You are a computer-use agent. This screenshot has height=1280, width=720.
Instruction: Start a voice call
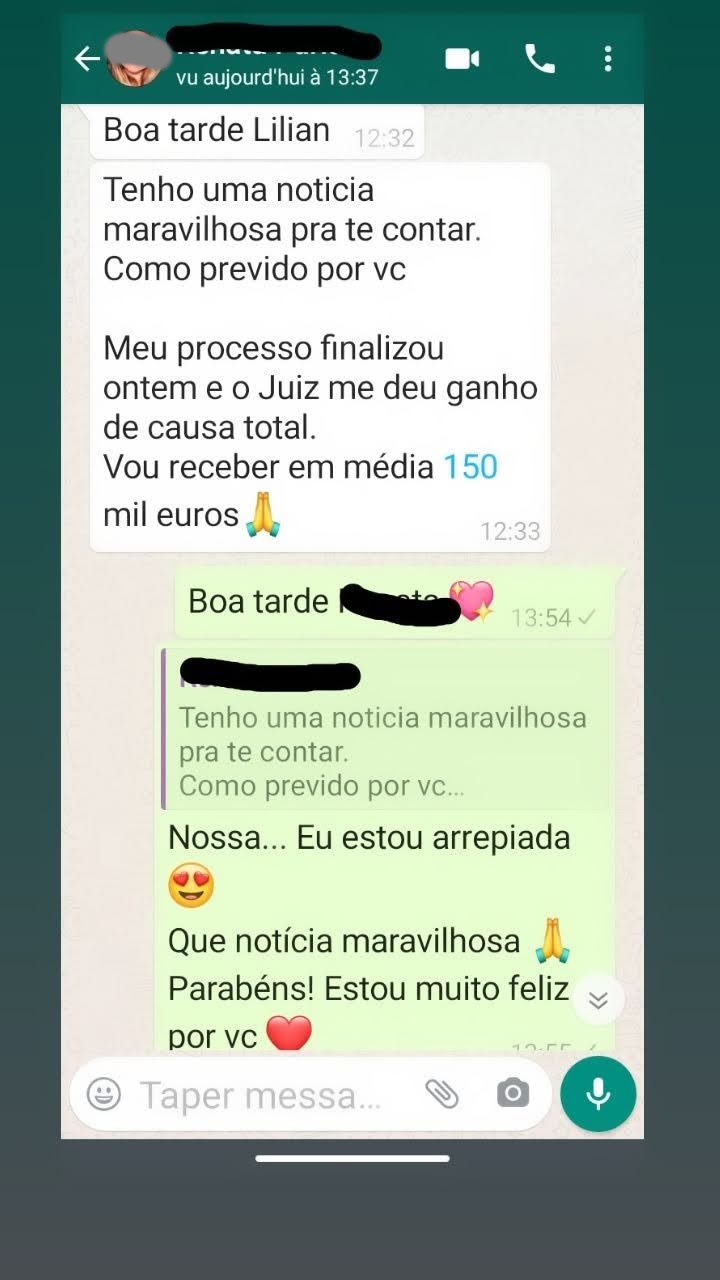540,59
